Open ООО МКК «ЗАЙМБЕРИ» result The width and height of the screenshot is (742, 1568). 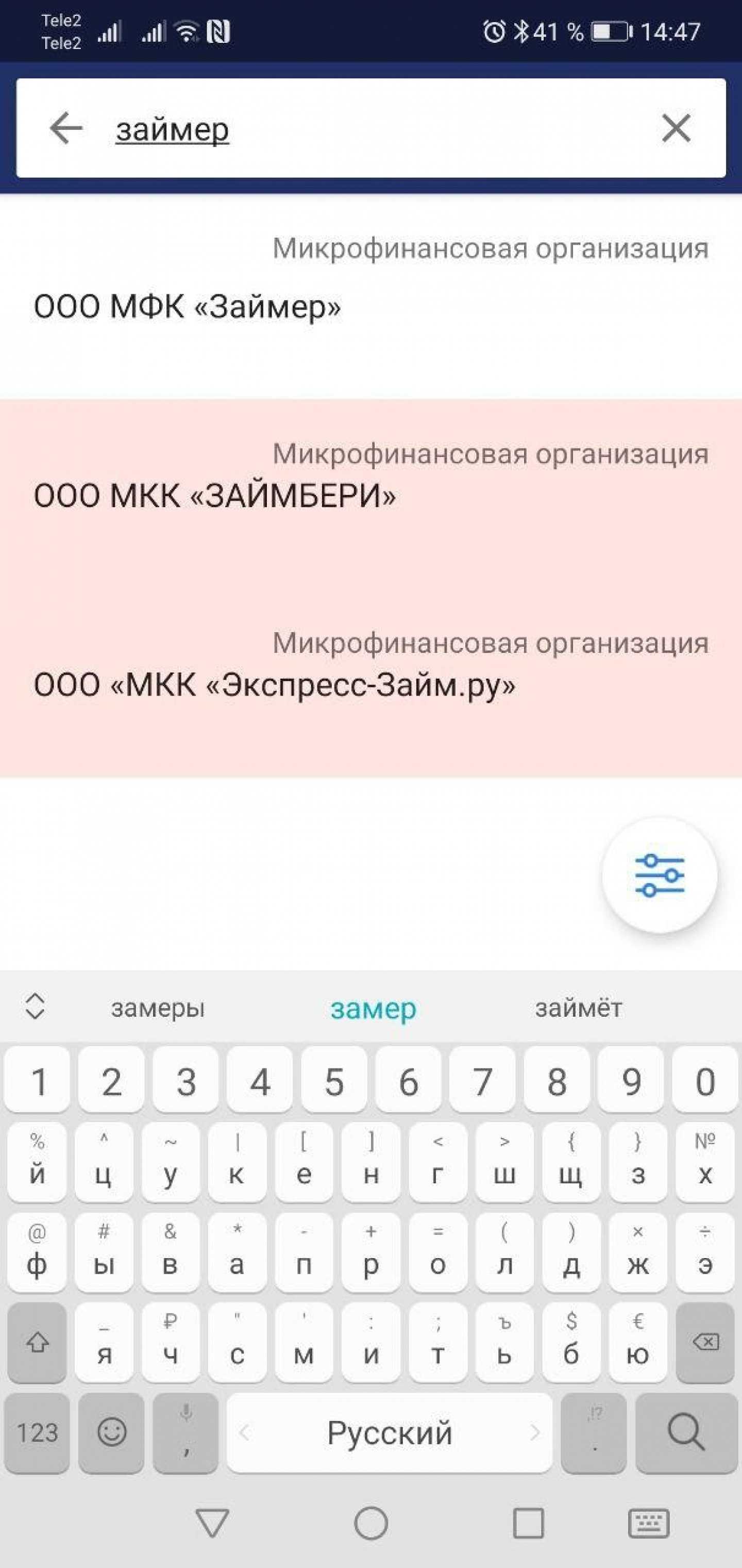click(371, 487)
